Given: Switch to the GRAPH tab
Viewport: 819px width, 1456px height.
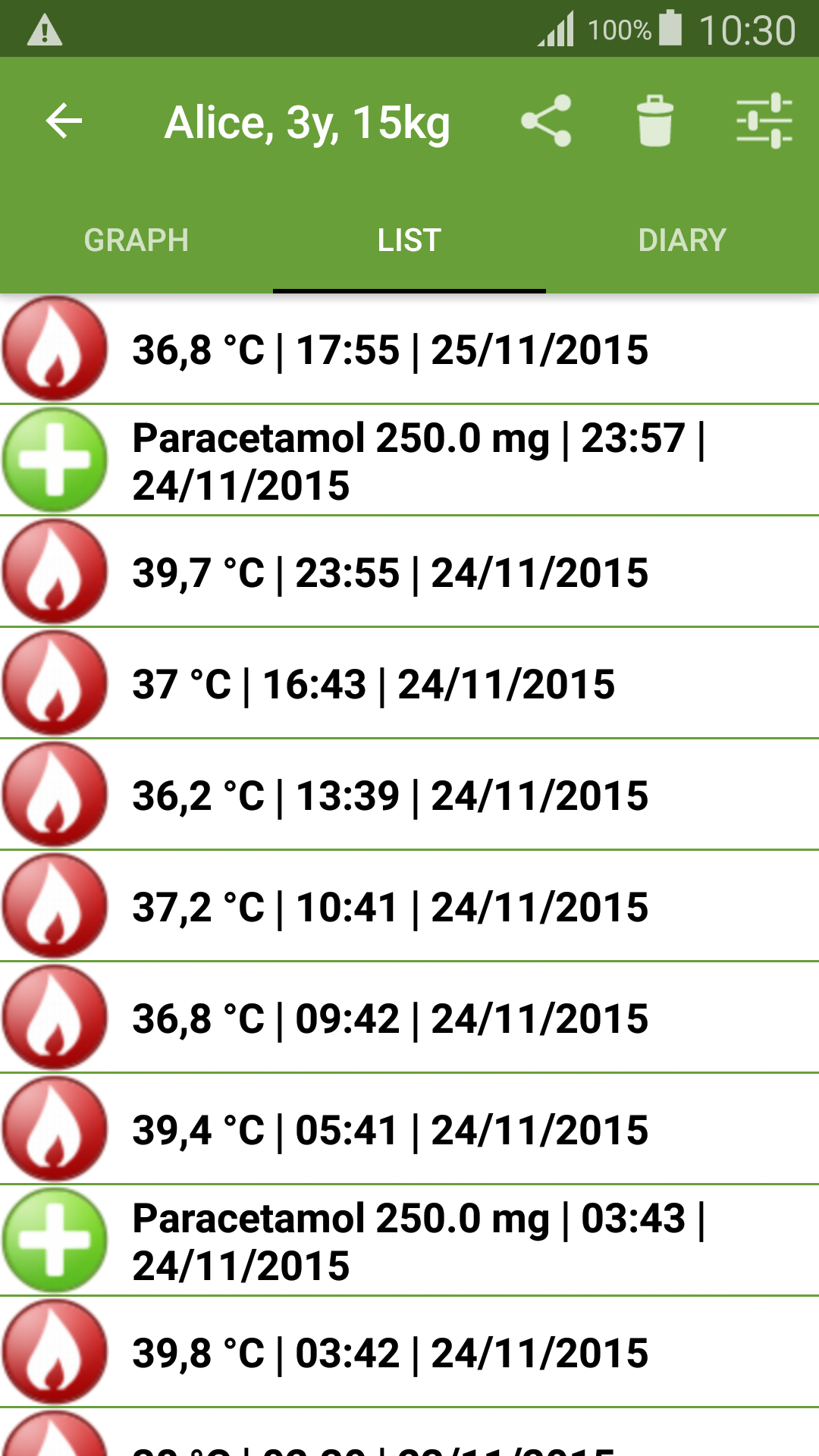Looking at the screenshot, I should (136, 240).
